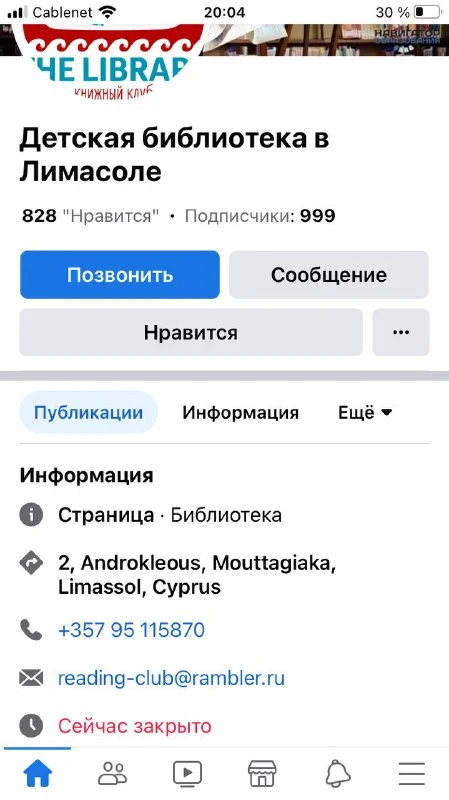Screen dimensions: 449x800
Task: Go to the Home feed tab
Action: (38, 773)
